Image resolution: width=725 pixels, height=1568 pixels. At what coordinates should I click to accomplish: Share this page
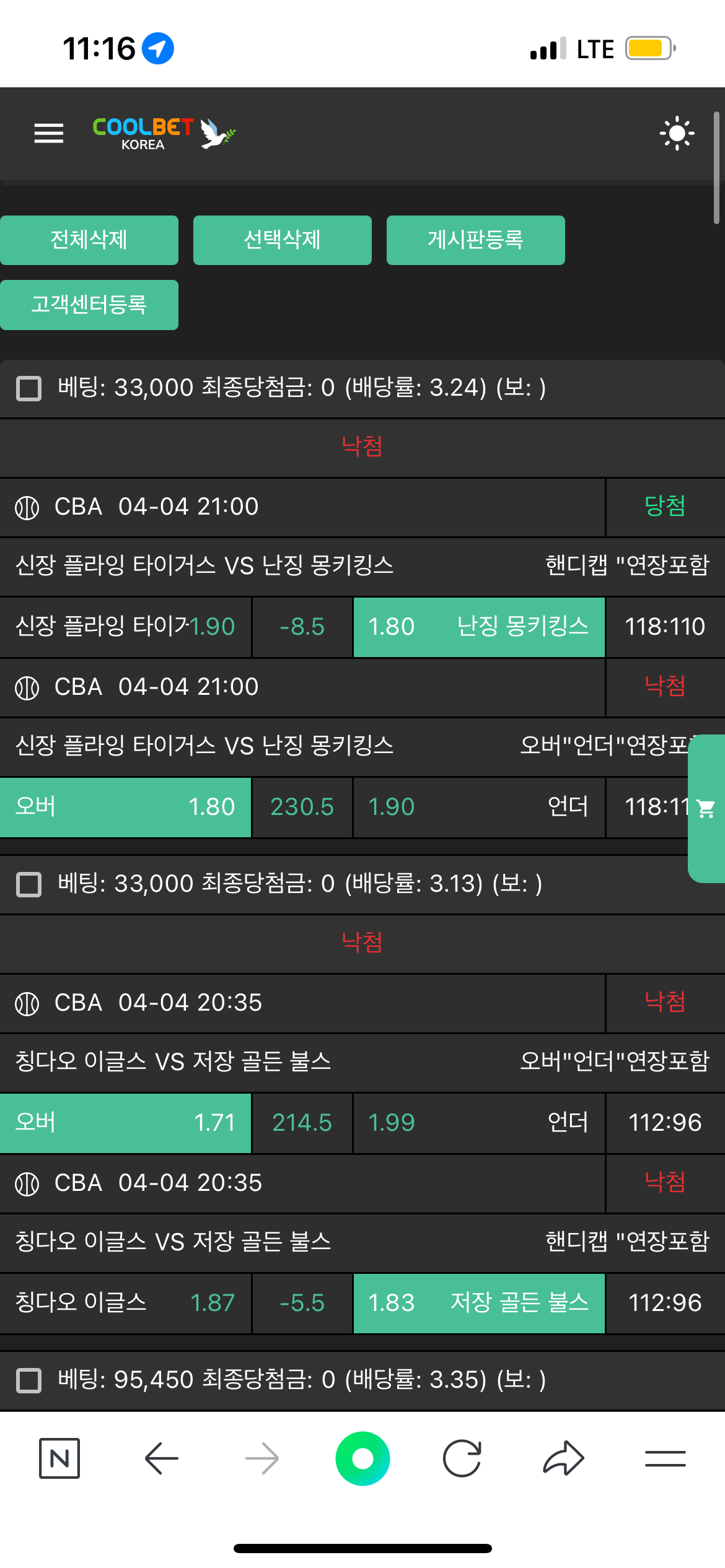pyautogui.click(x=563, y=1458)
